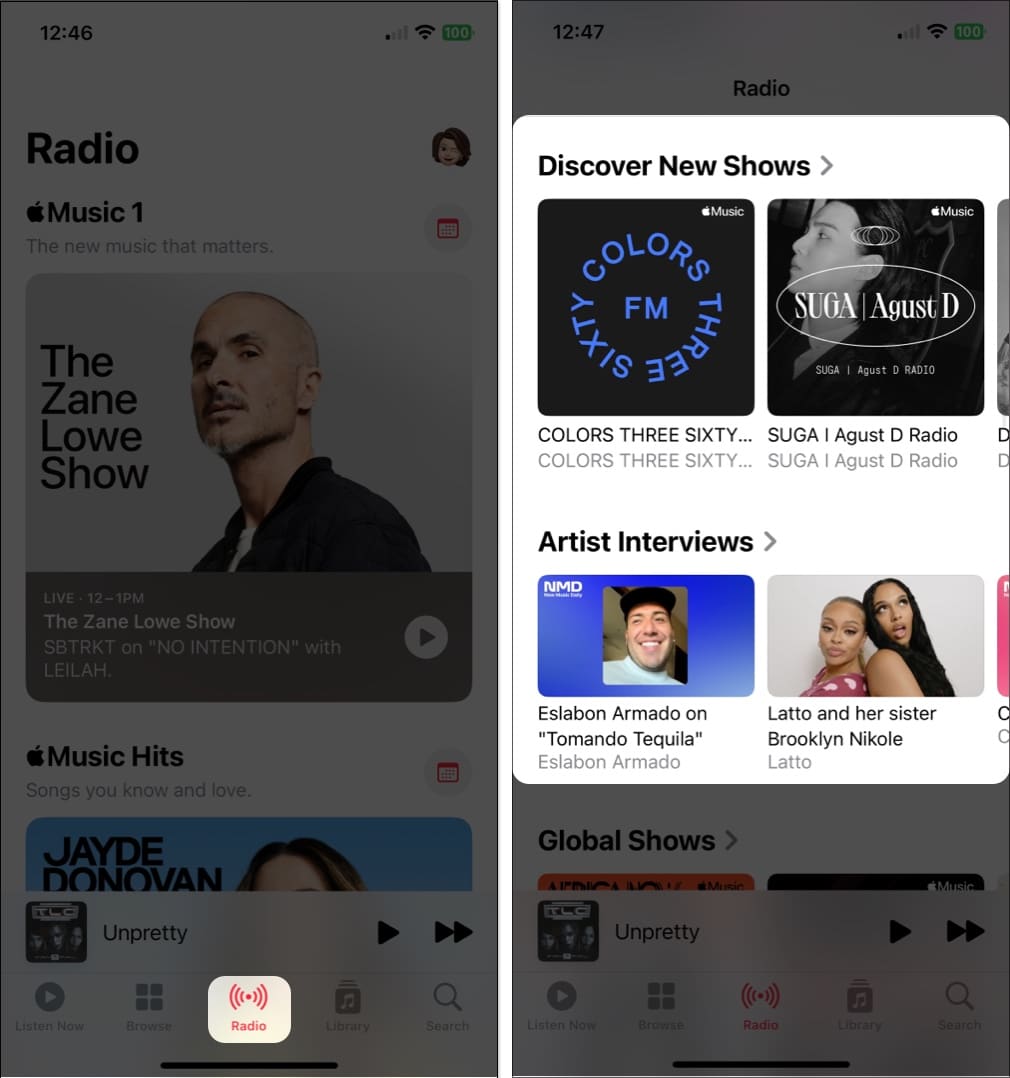
Task: Open the COLORS THREE SIXTY show
Action: point(645,307)
